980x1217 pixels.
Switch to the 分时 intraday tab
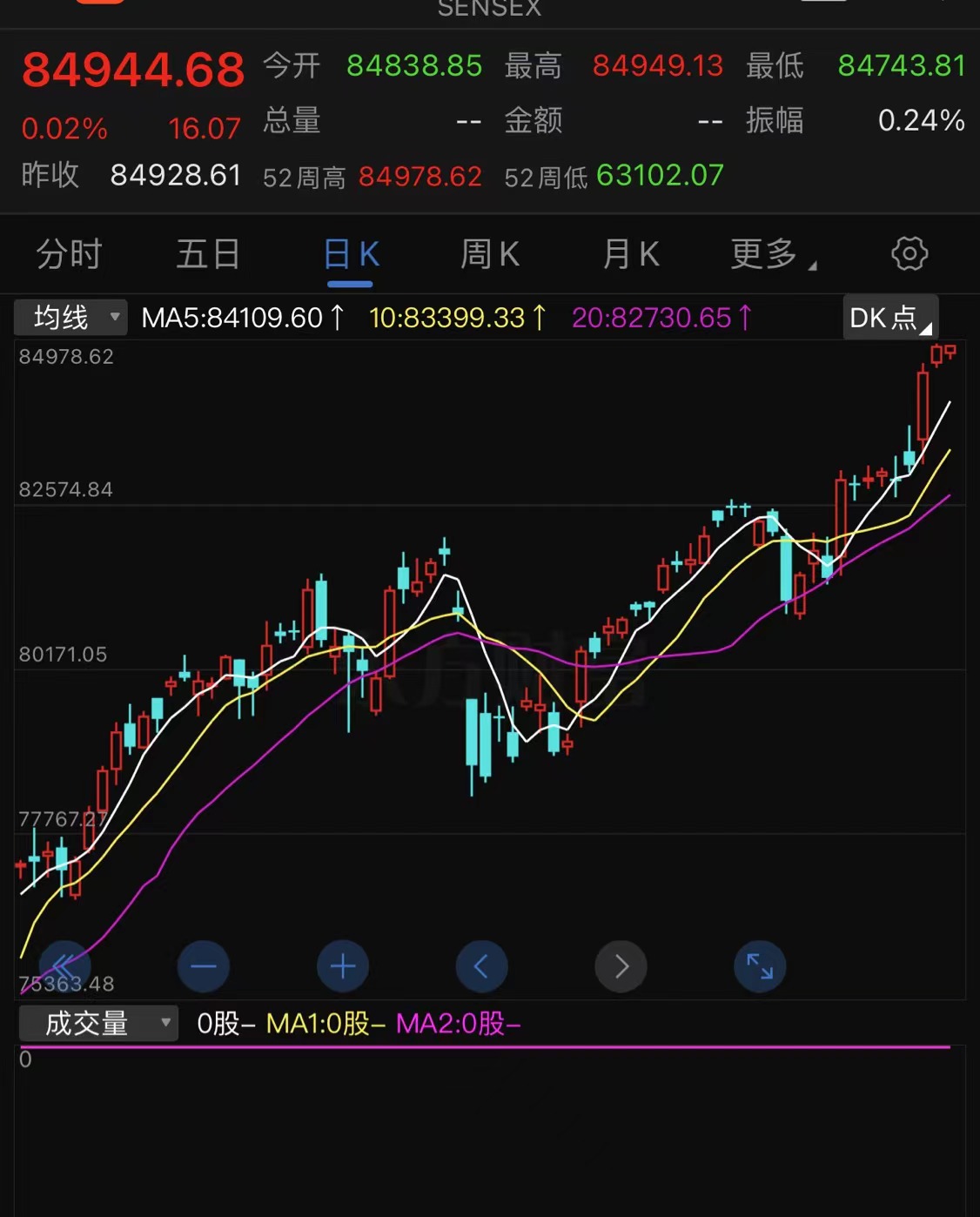pyautogui.click(x=68, y=254)
